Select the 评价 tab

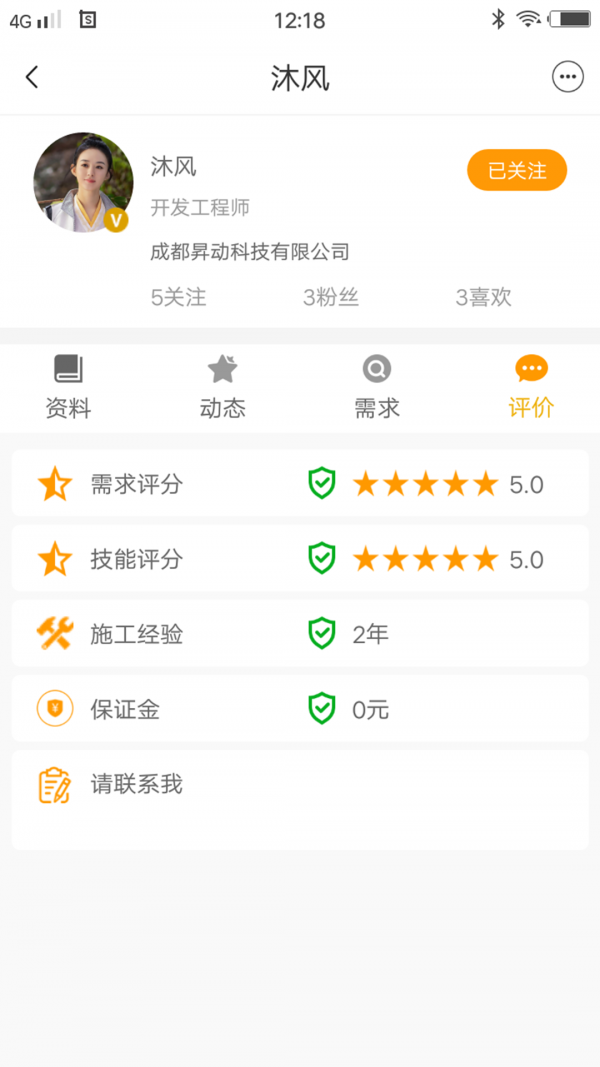531,387
